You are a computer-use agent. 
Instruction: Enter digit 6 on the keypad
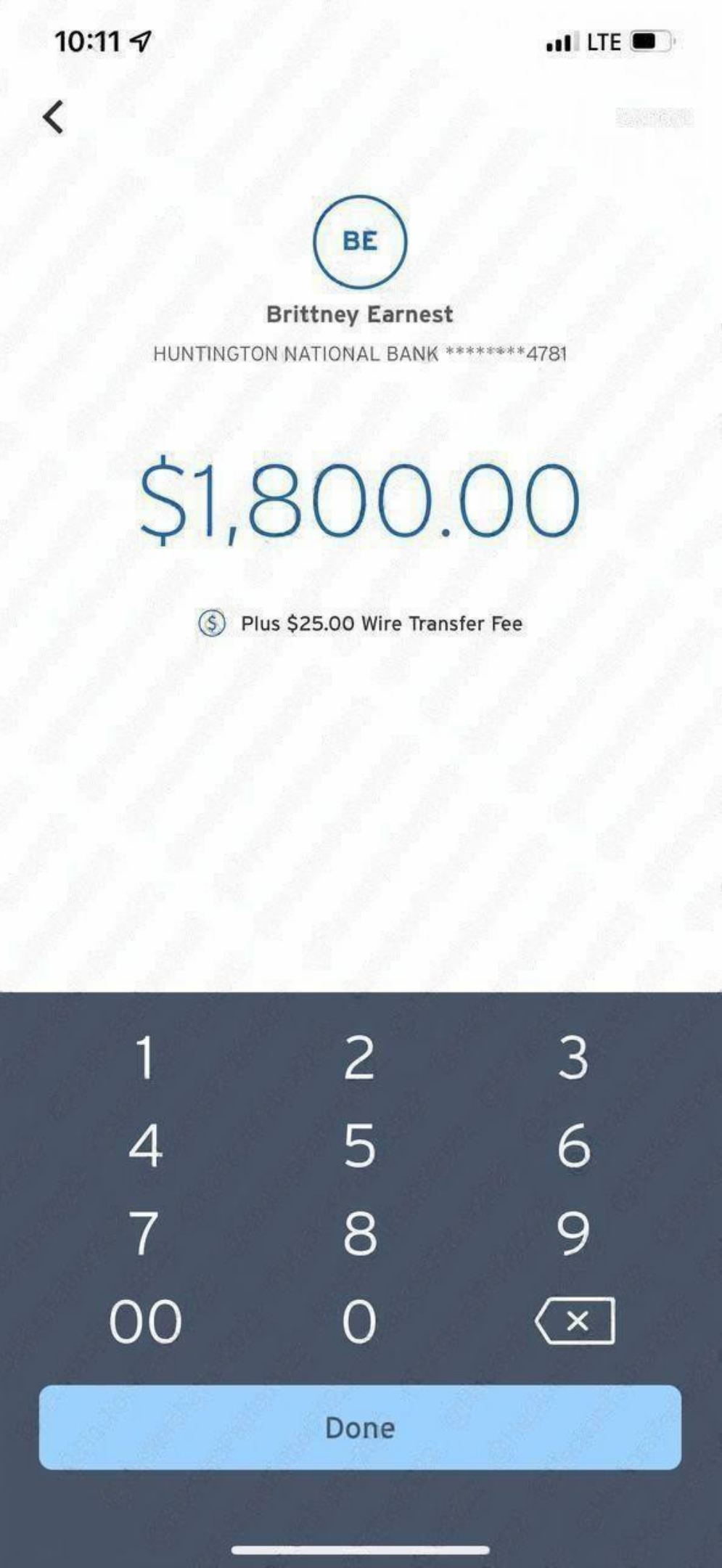(573, 1146)
